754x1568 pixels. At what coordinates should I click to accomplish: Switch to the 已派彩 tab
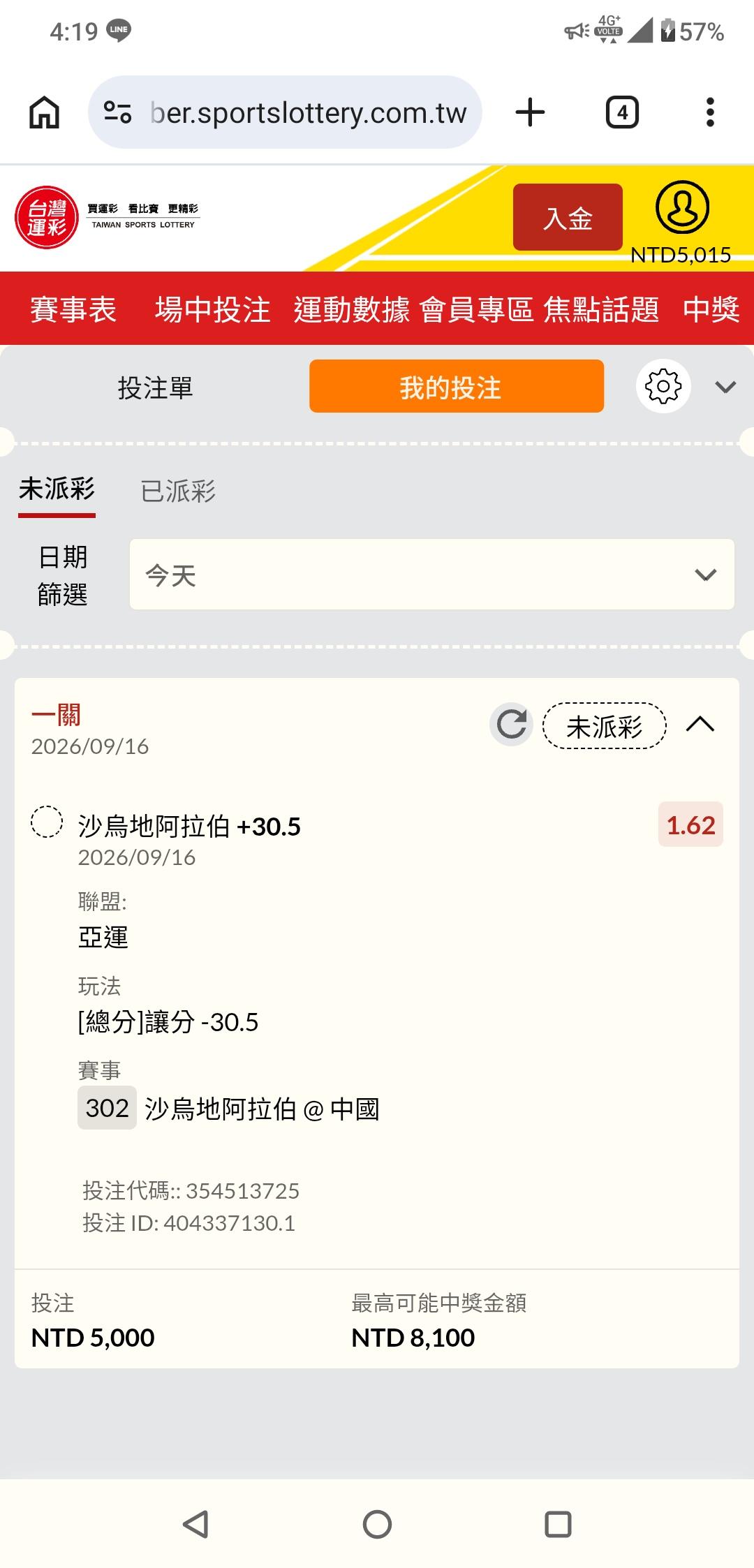pos(178,491)
